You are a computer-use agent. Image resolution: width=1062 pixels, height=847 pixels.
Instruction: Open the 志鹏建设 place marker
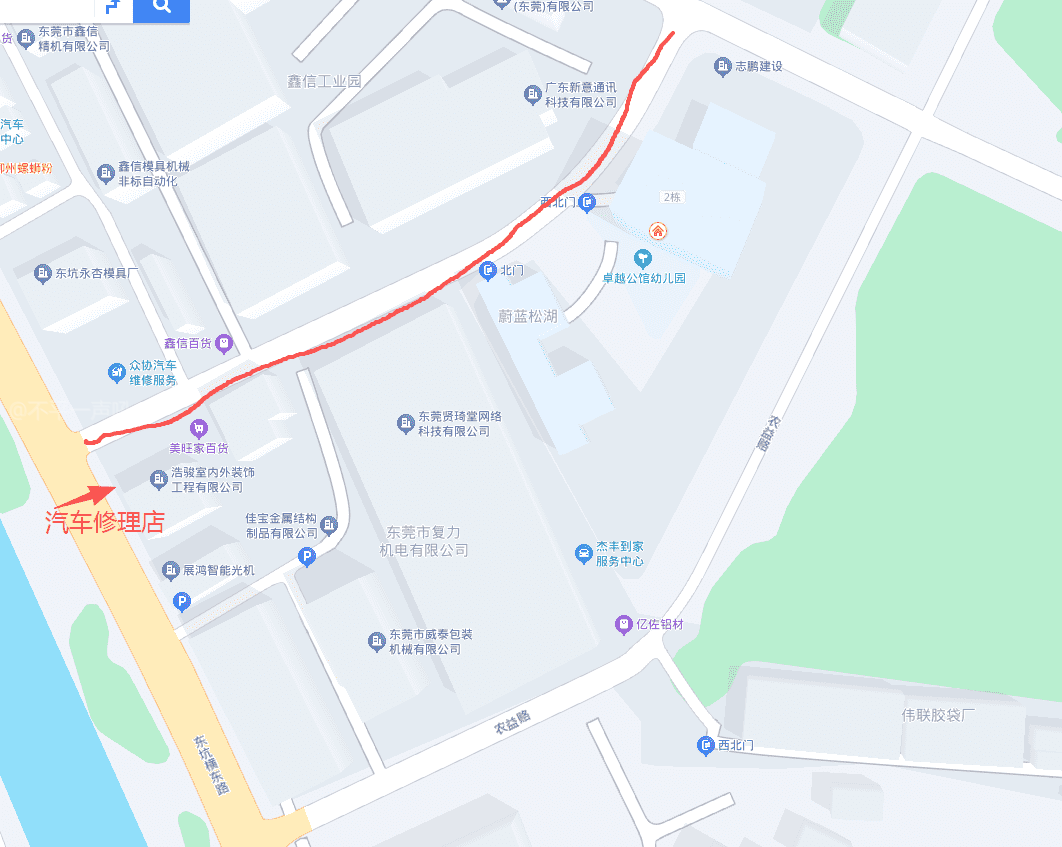pos(723,67)
